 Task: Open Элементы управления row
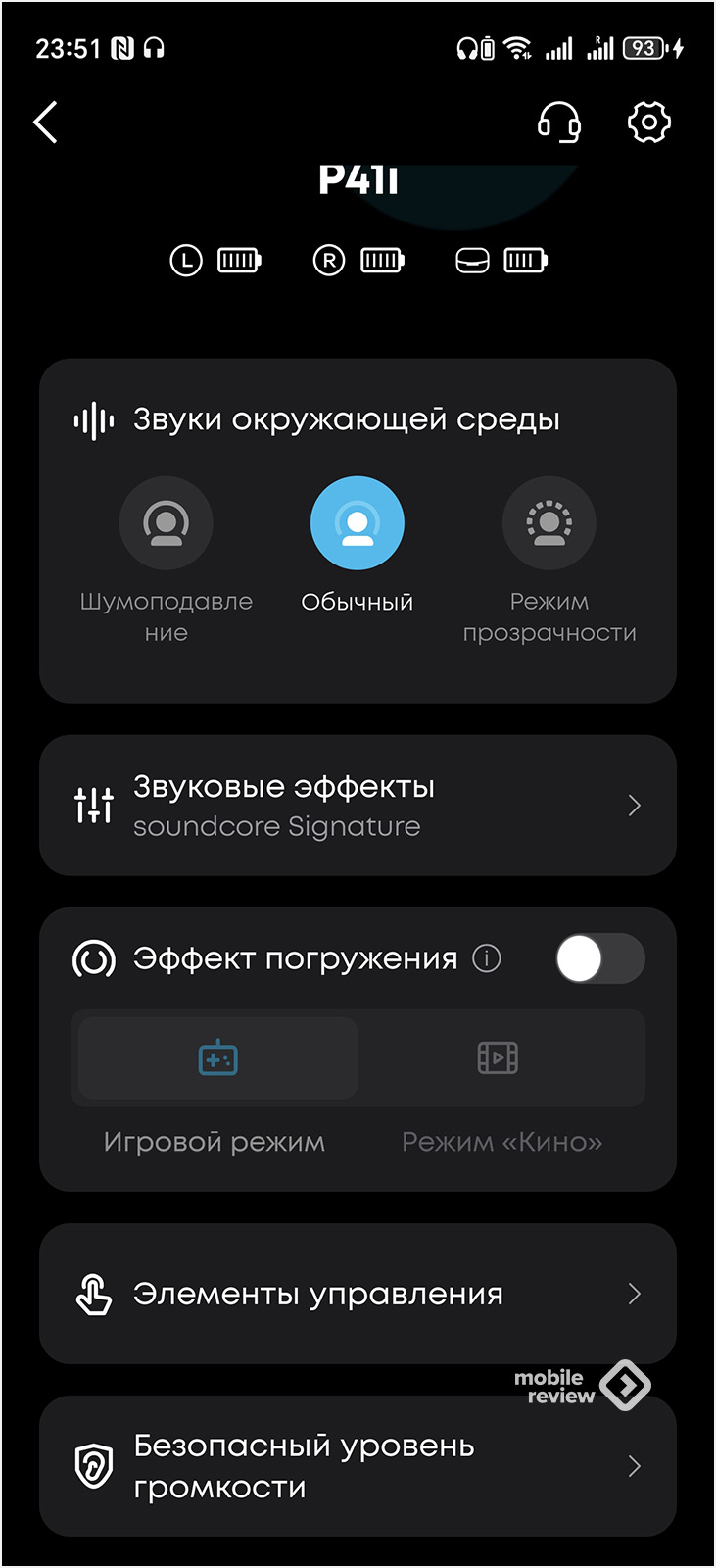pos(358,1294)
